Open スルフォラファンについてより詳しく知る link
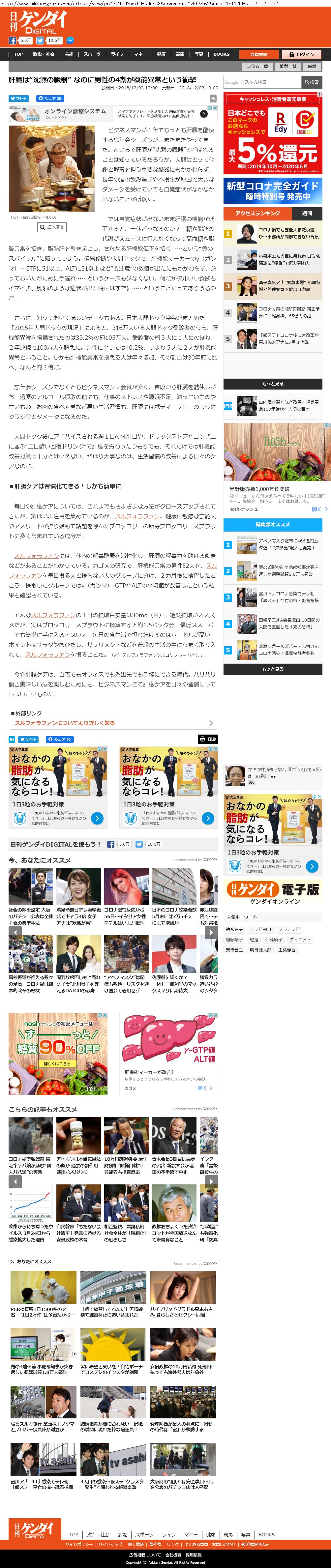Viewport: 331px width, 1568px height. coord(65,722)
